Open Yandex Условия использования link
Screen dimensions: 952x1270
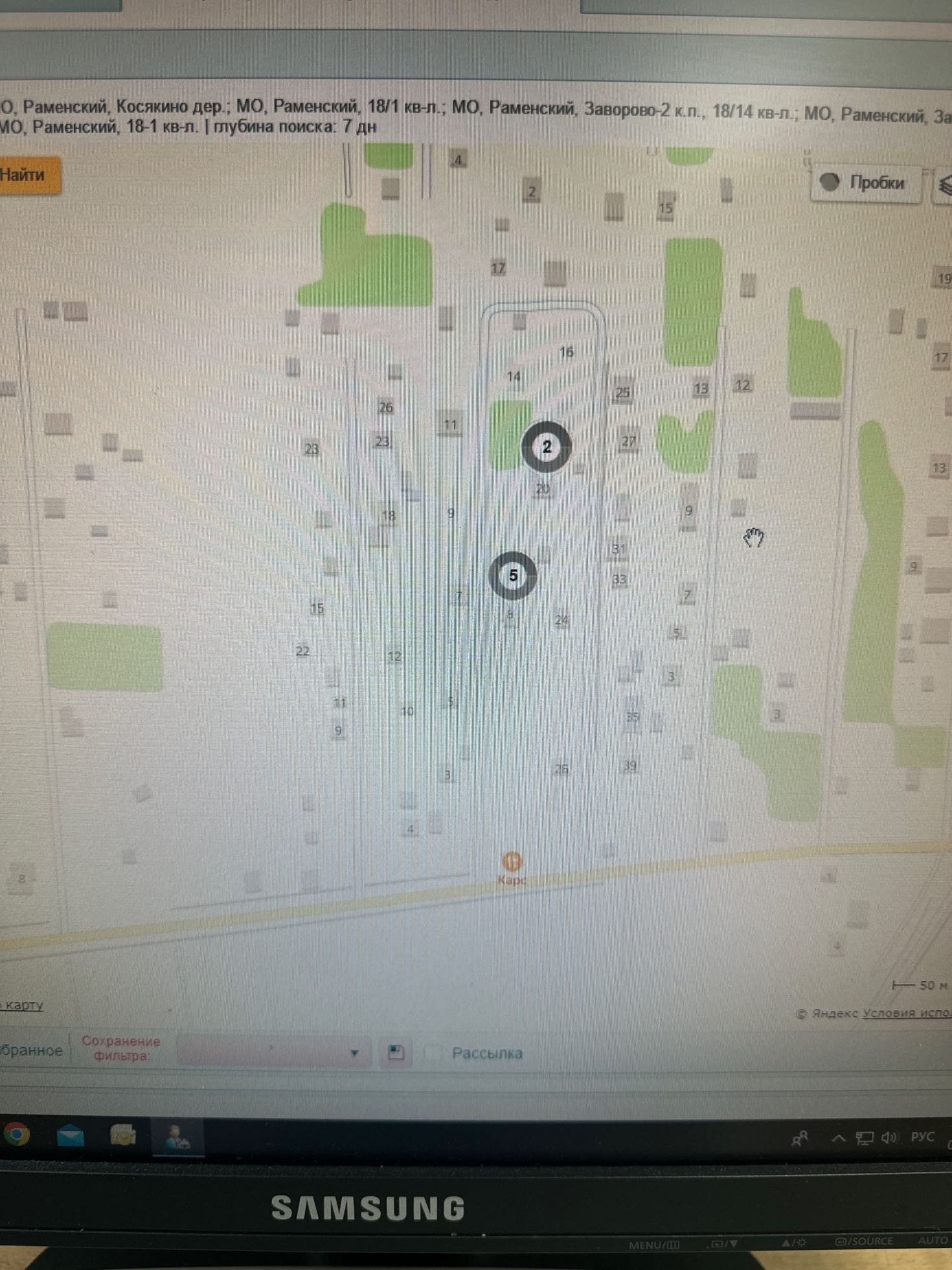[x=907, y=1013]
